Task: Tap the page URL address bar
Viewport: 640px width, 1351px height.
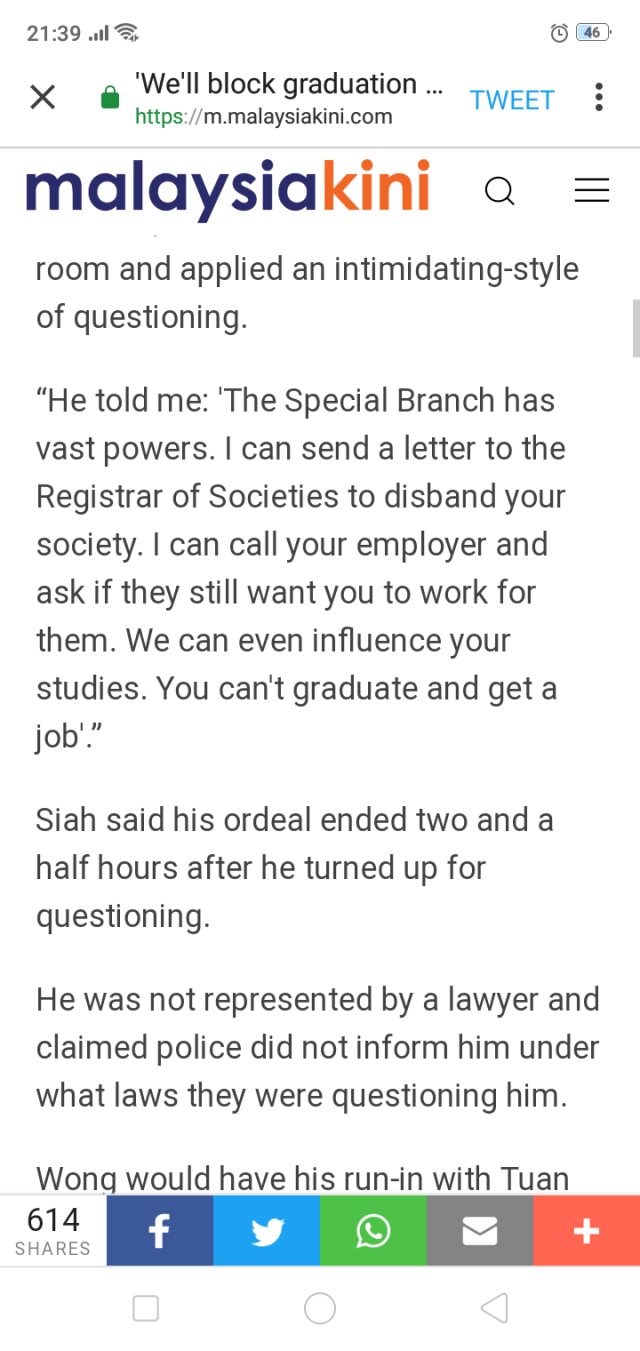Action: click(290, 100)
